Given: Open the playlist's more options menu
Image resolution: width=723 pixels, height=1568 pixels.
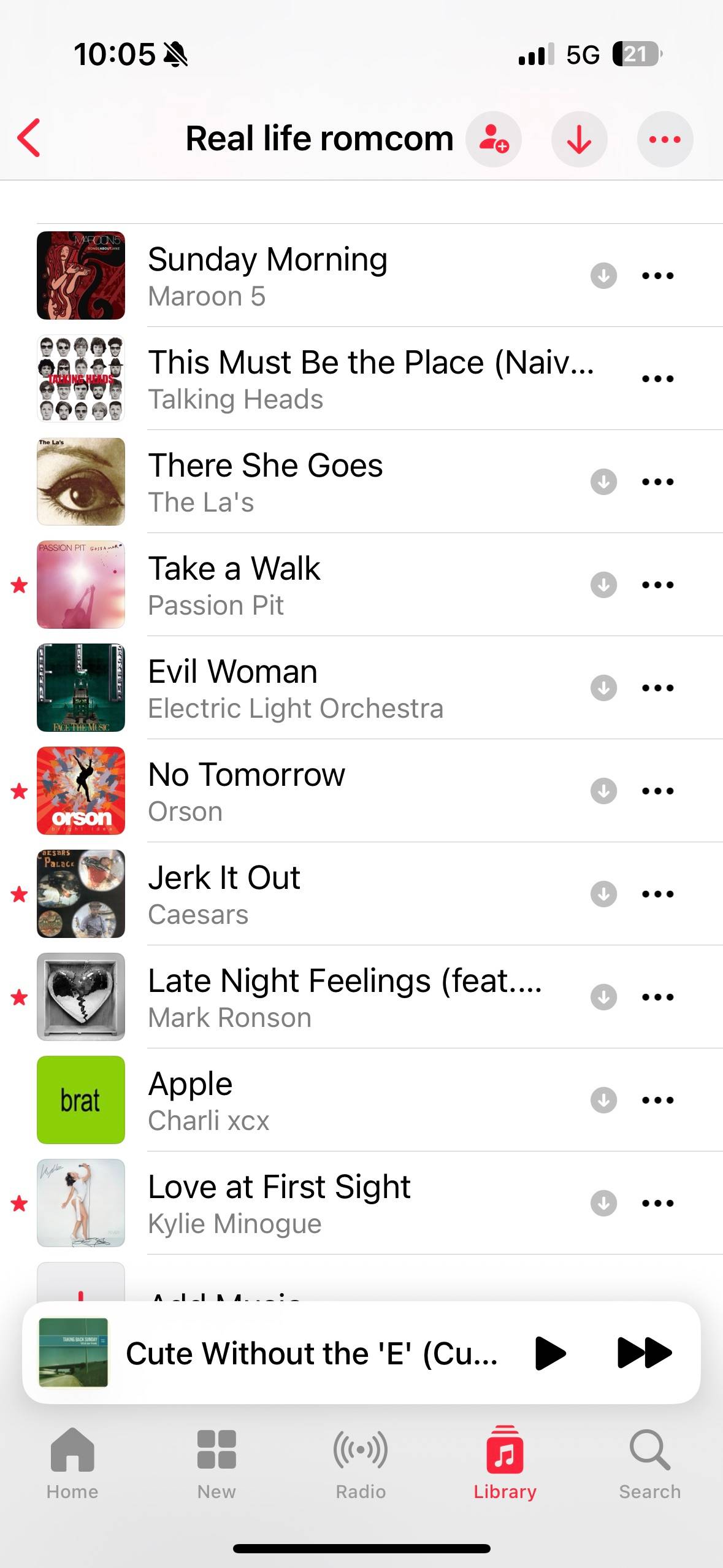Looking at the screenshot, I should tap(665, 139).
